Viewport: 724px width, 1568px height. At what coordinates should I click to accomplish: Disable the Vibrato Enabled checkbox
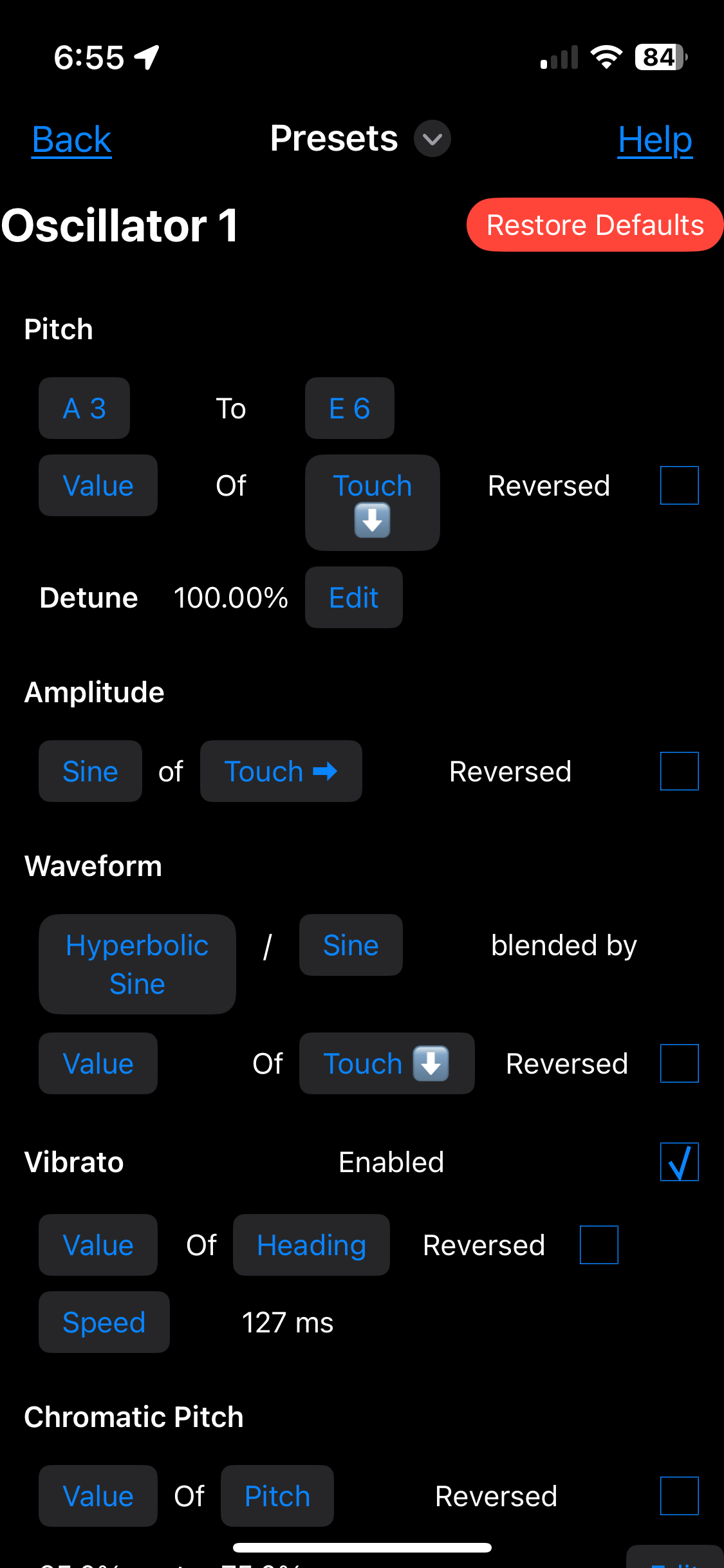tap(679, 1162)
